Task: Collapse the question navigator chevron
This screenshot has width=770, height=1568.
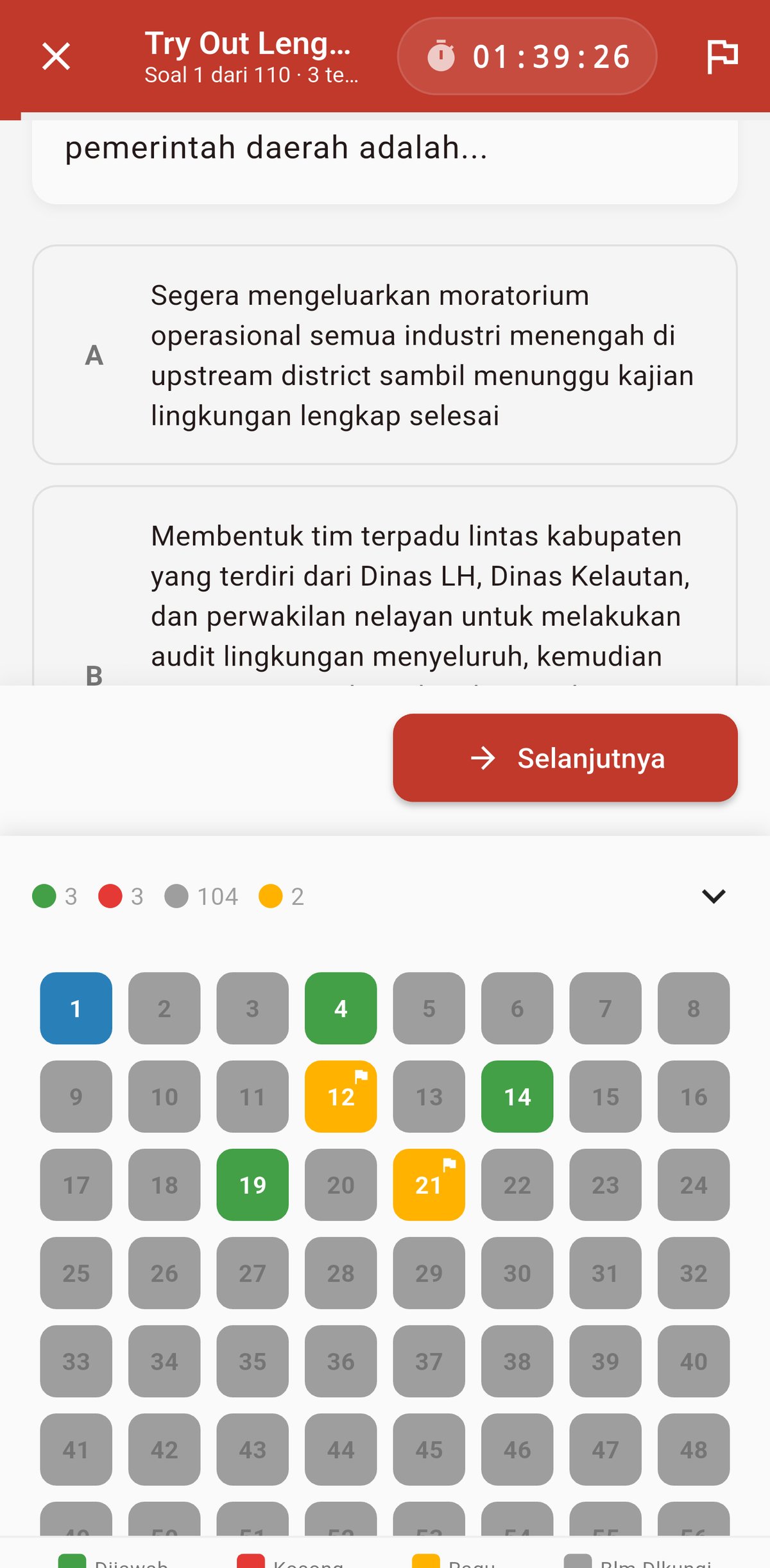Action: (714, 896)
